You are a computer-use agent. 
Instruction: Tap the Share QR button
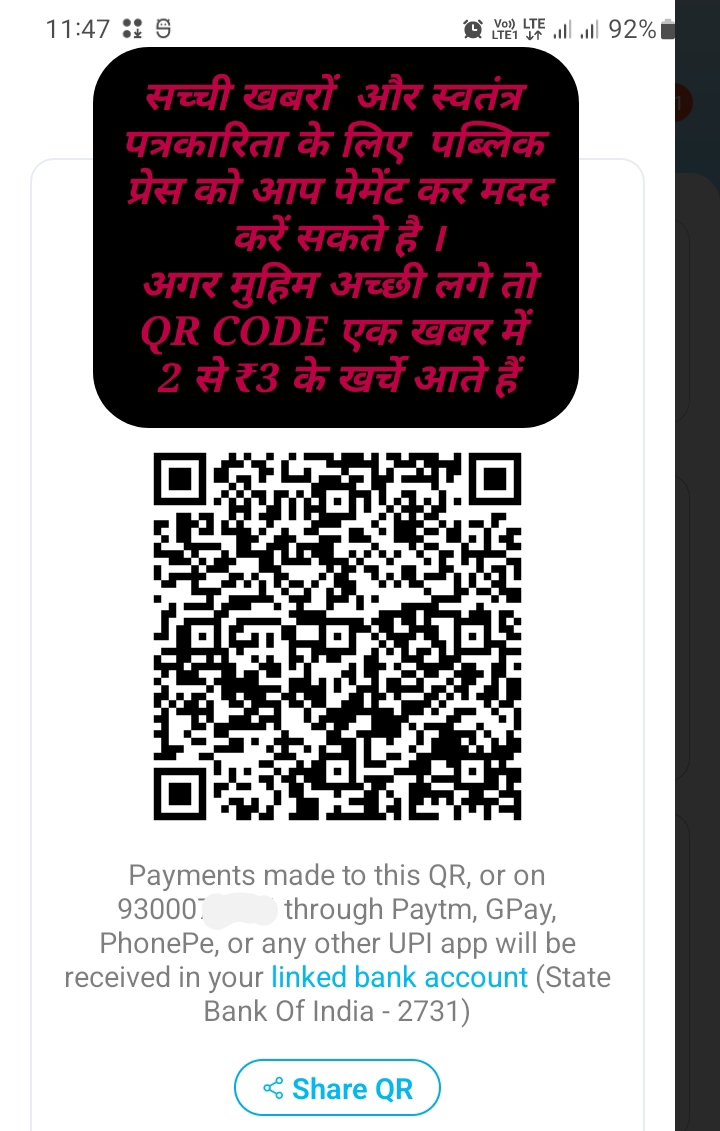tap(337, 1087)
